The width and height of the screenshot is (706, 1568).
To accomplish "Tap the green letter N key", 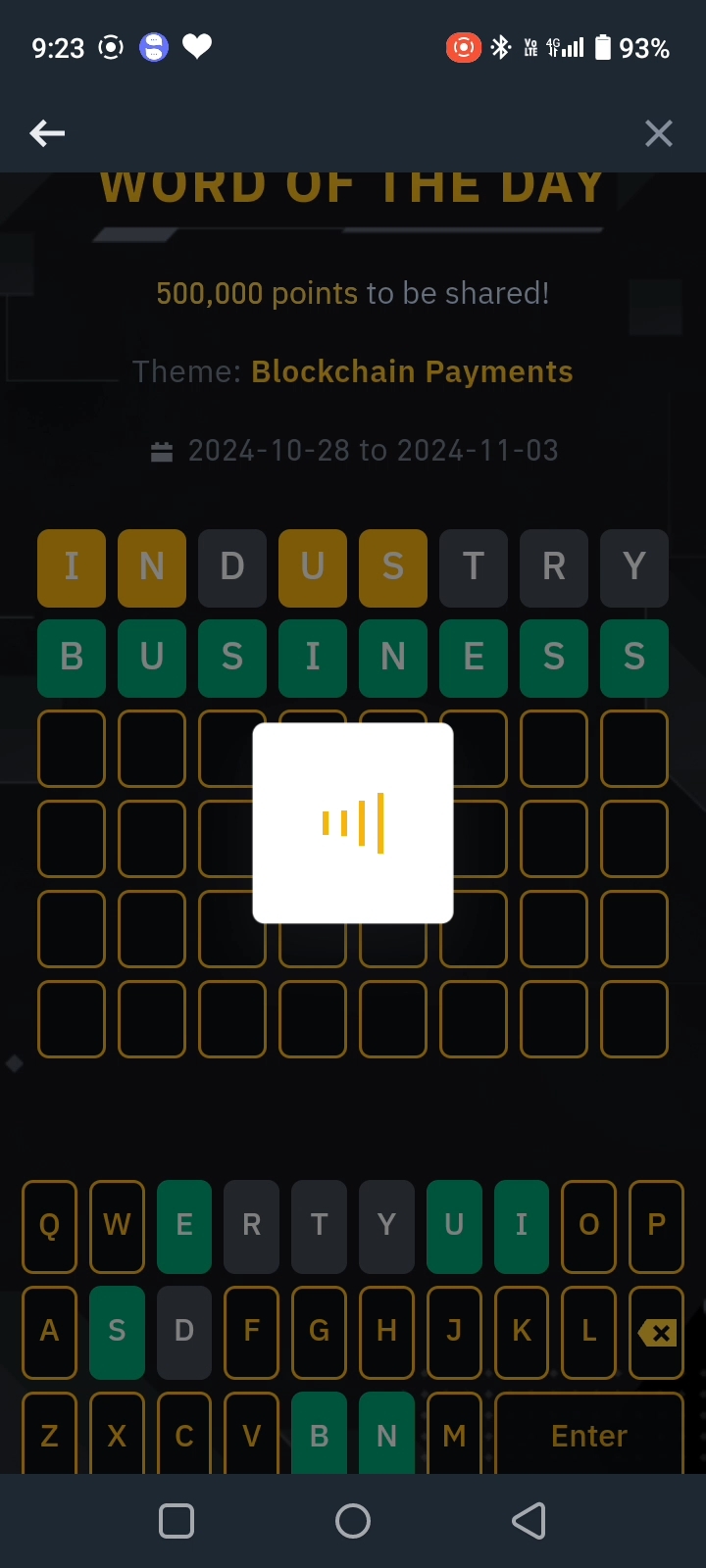I will click(386, 1435).
